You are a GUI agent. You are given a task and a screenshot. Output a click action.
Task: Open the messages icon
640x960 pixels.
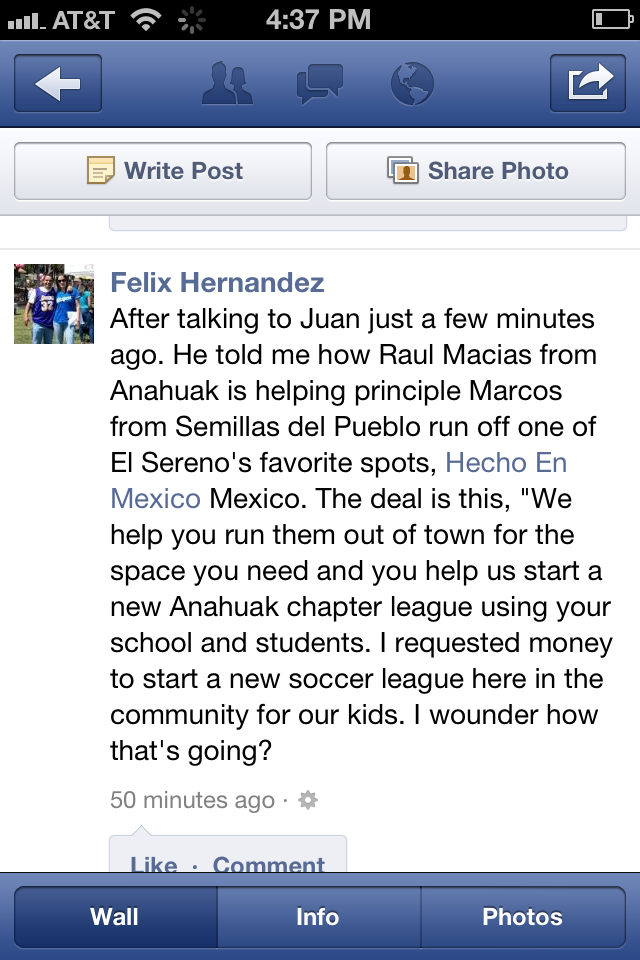click(320, 84)
